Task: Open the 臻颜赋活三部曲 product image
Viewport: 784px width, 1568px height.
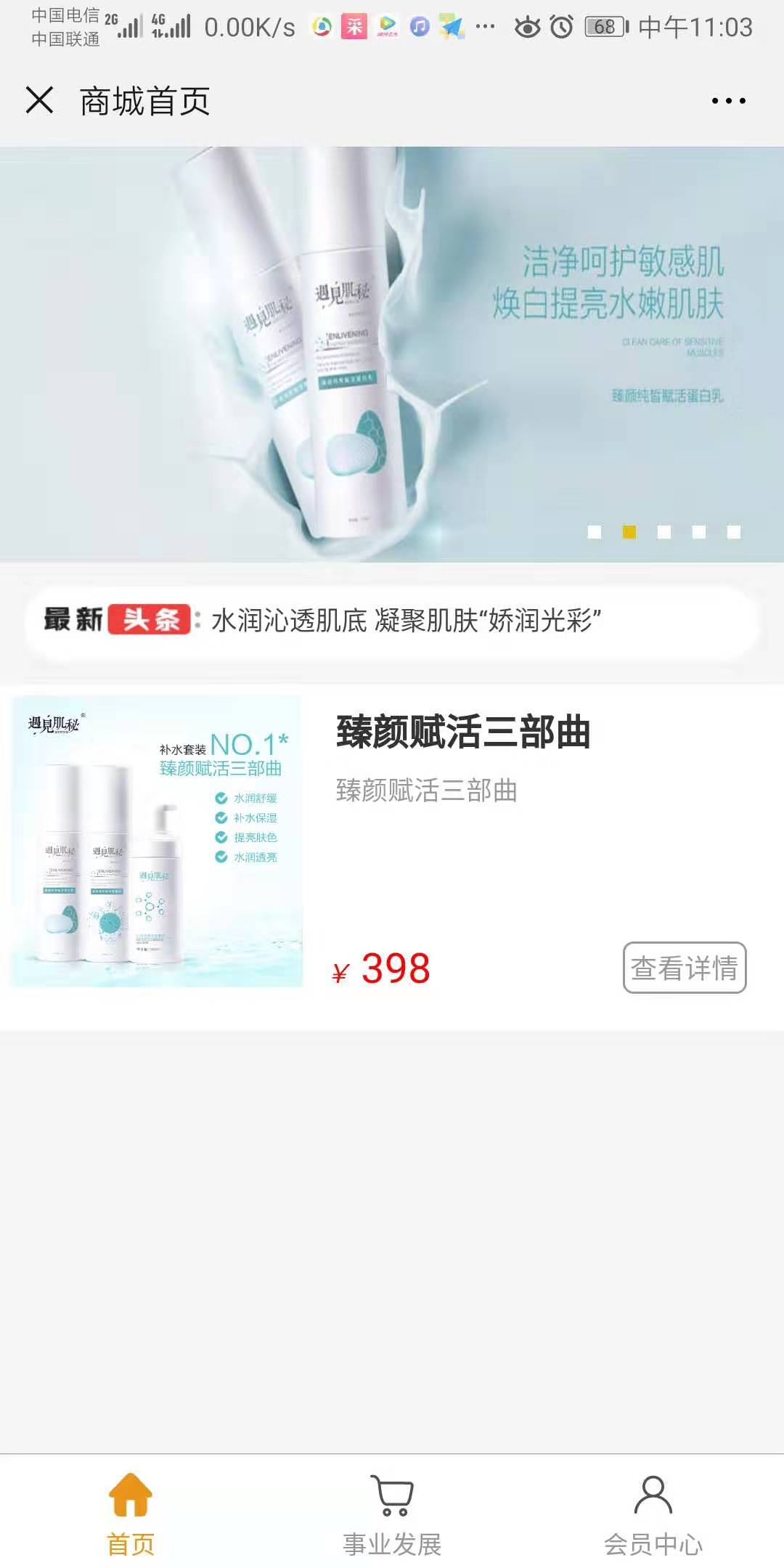Action: pyautogui.click(x=157, y=842)
